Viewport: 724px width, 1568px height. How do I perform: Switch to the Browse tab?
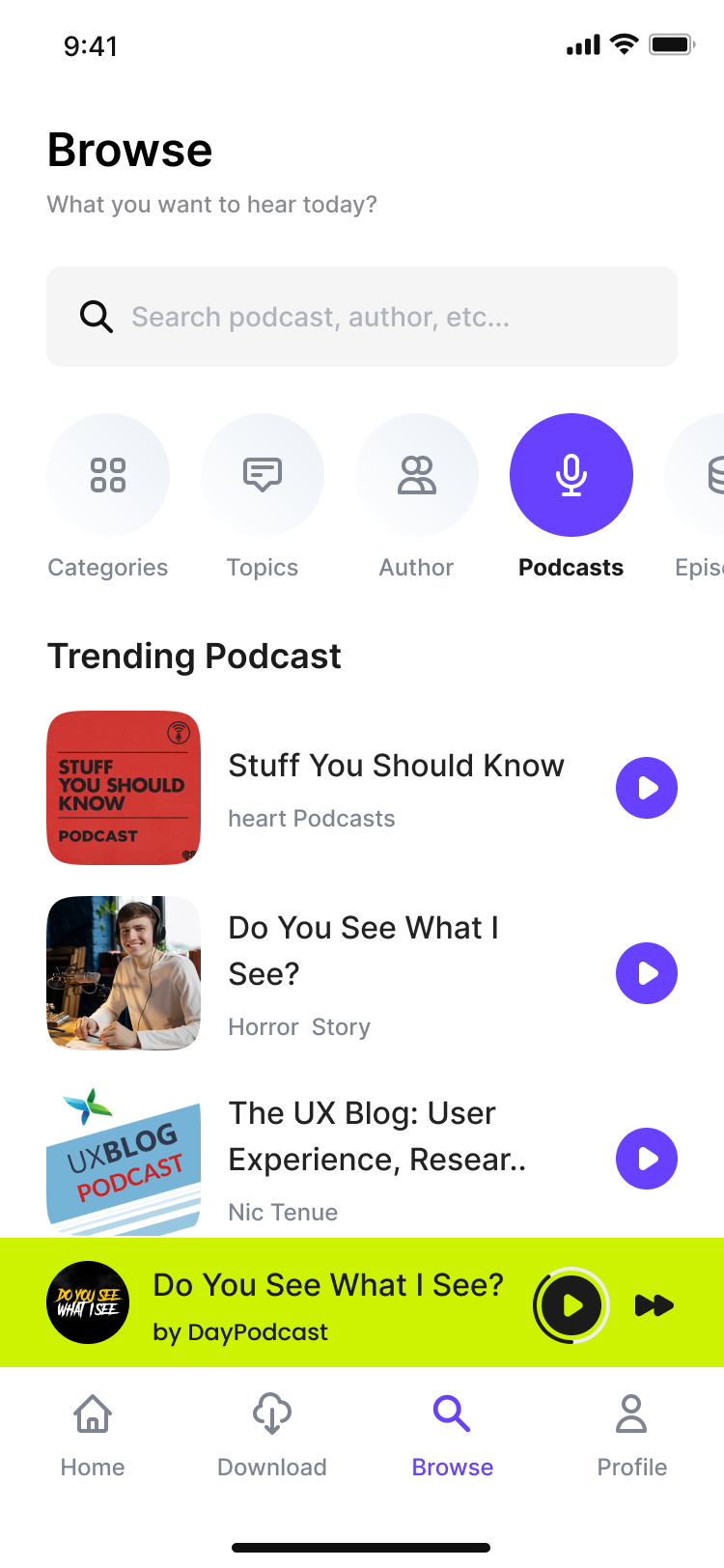[452, 1412]
